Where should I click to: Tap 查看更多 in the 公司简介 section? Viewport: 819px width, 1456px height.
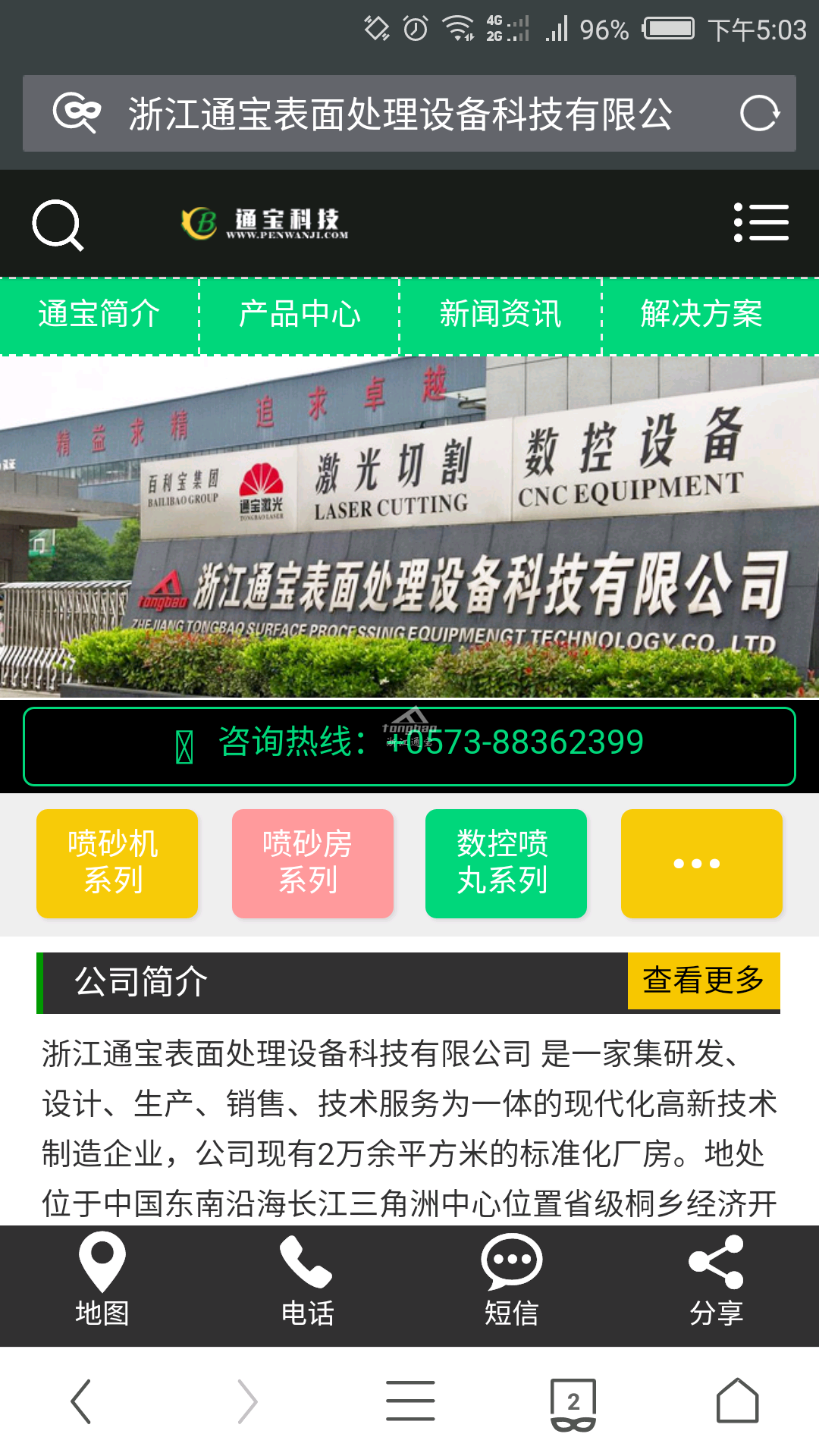(703, 980)
